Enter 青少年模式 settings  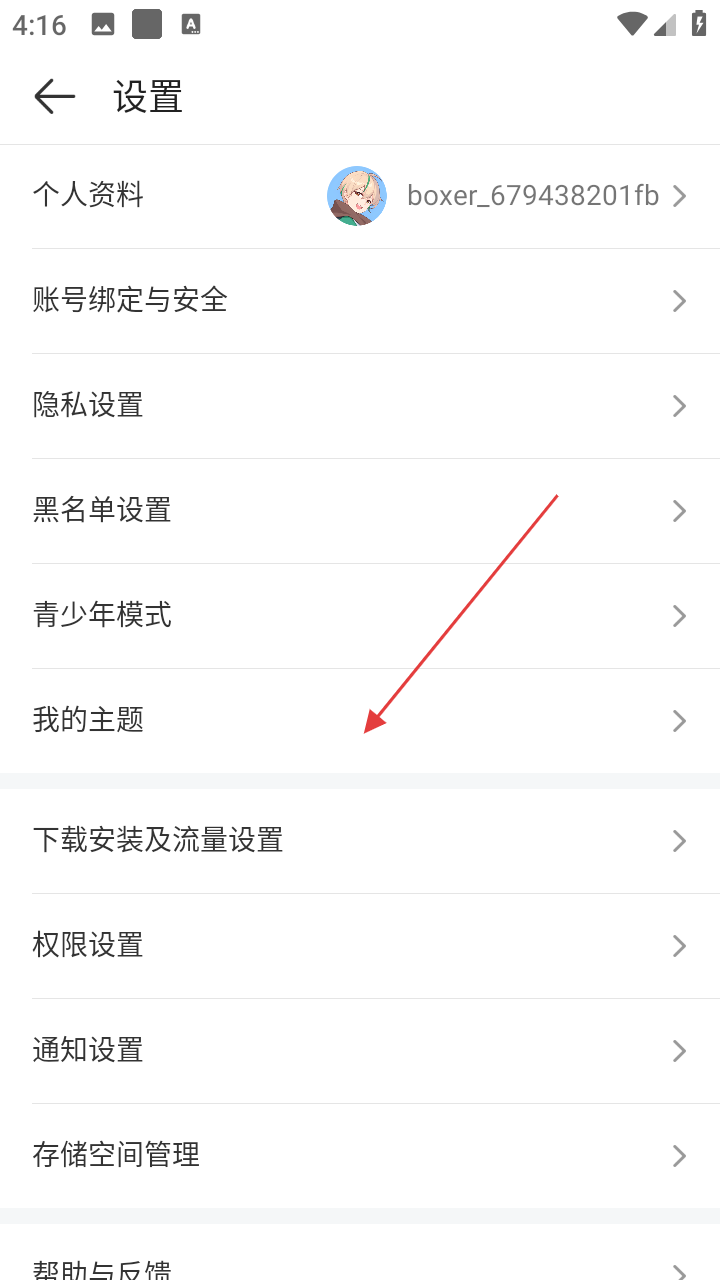click(360, 615)
